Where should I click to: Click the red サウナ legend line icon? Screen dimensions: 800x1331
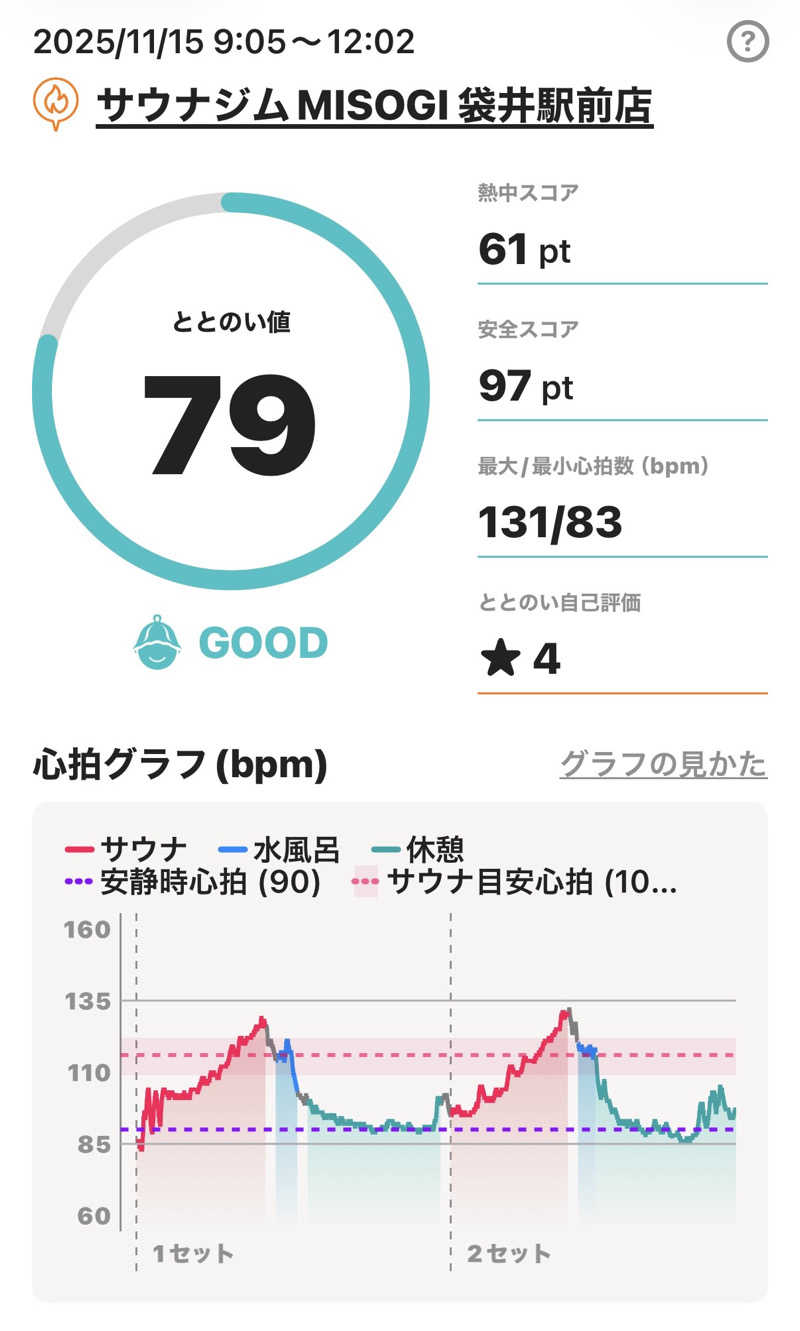click(79, 847)
